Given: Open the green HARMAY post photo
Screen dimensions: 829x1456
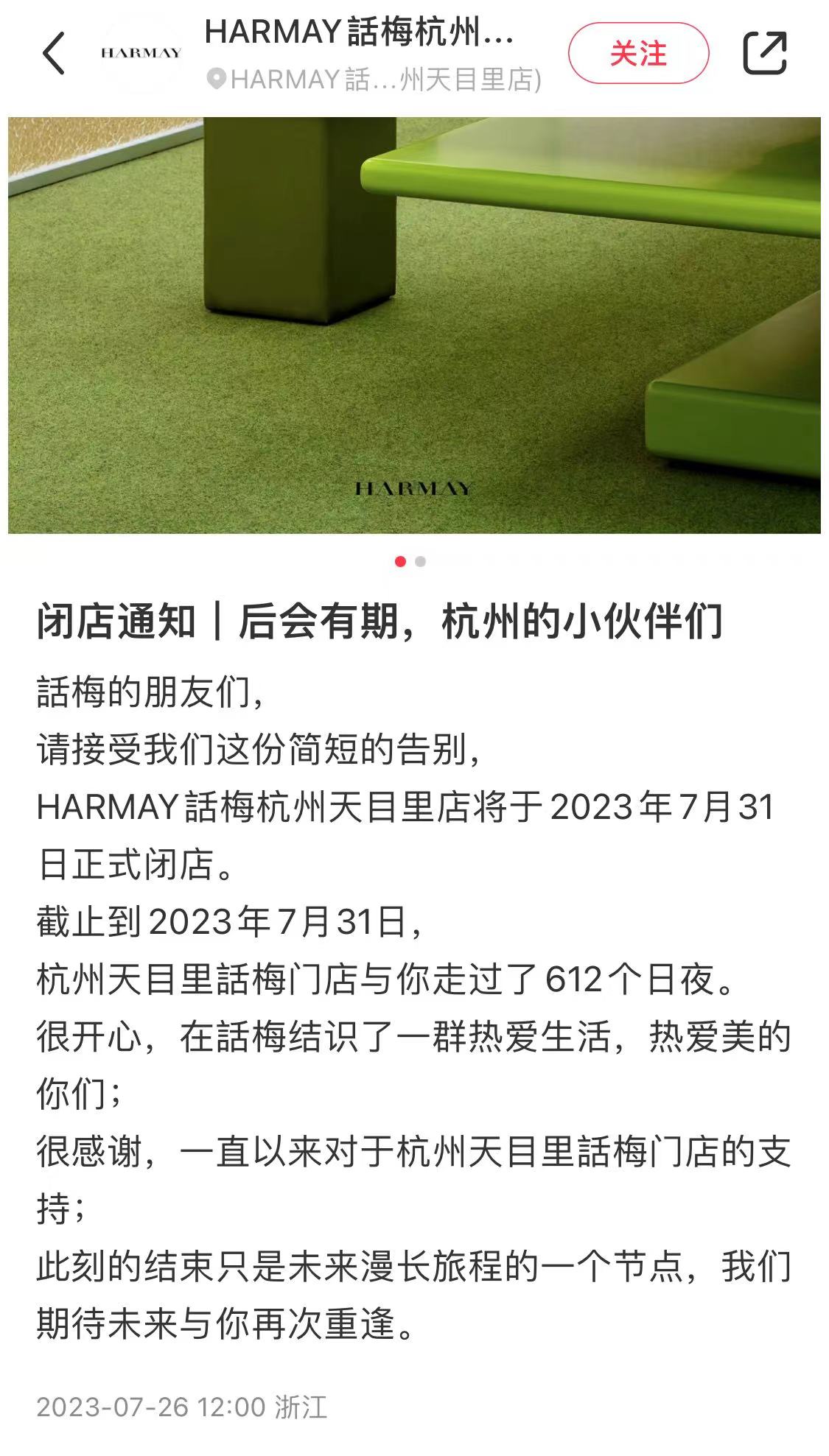Looking at the screenshot, I should (x=414, y=325).
